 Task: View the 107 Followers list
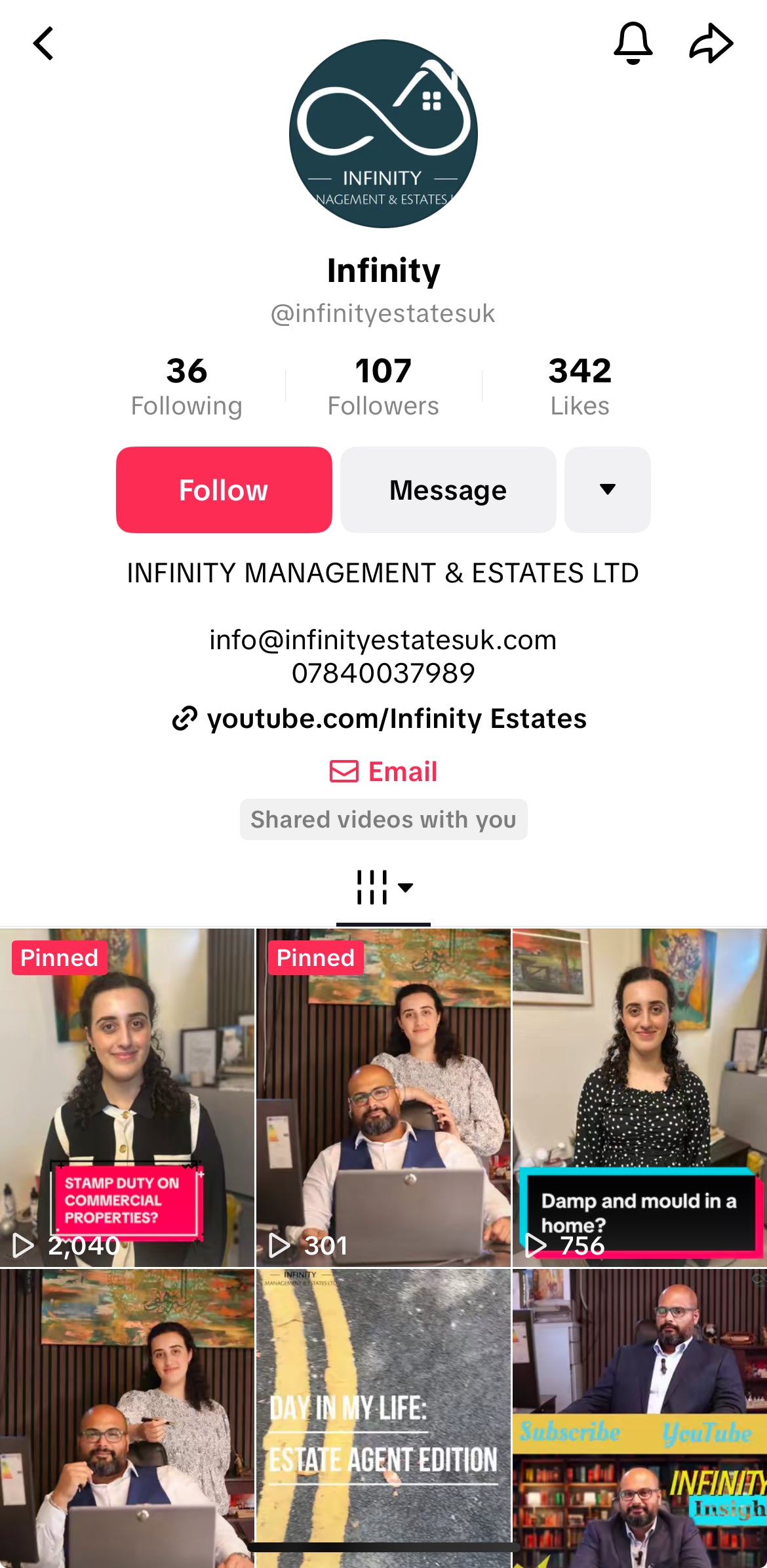[x=383, y=386]
